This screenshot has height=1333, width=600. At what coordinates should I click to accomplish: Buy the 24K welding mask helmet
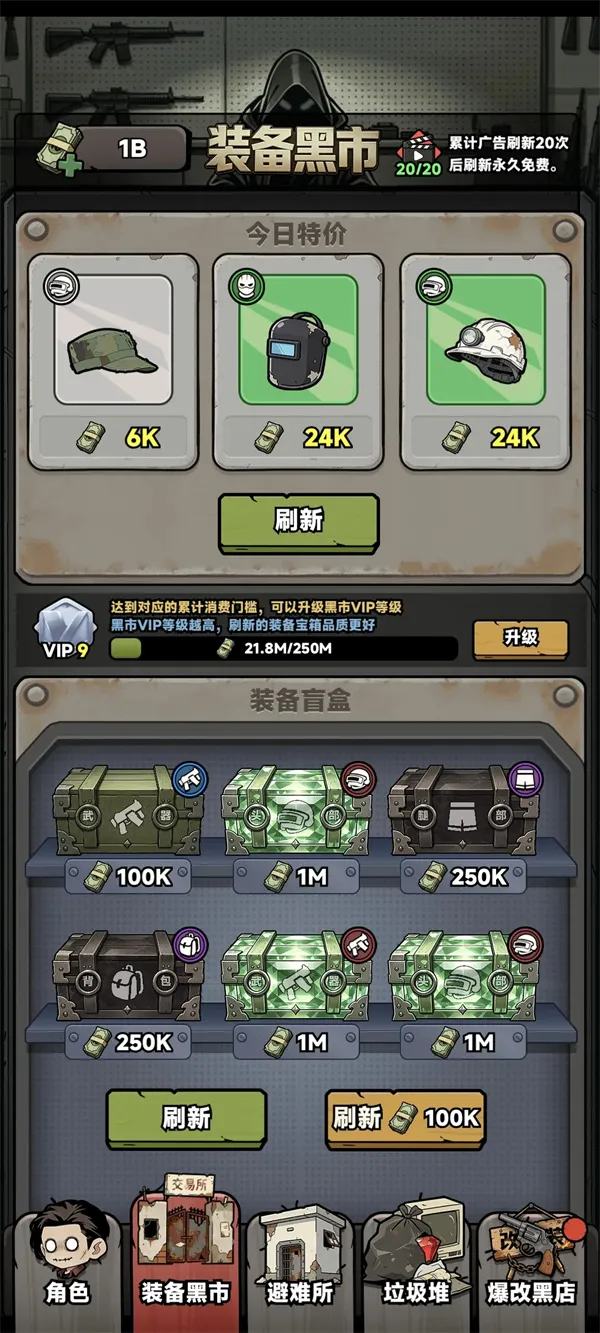click(x=298, y=361)
